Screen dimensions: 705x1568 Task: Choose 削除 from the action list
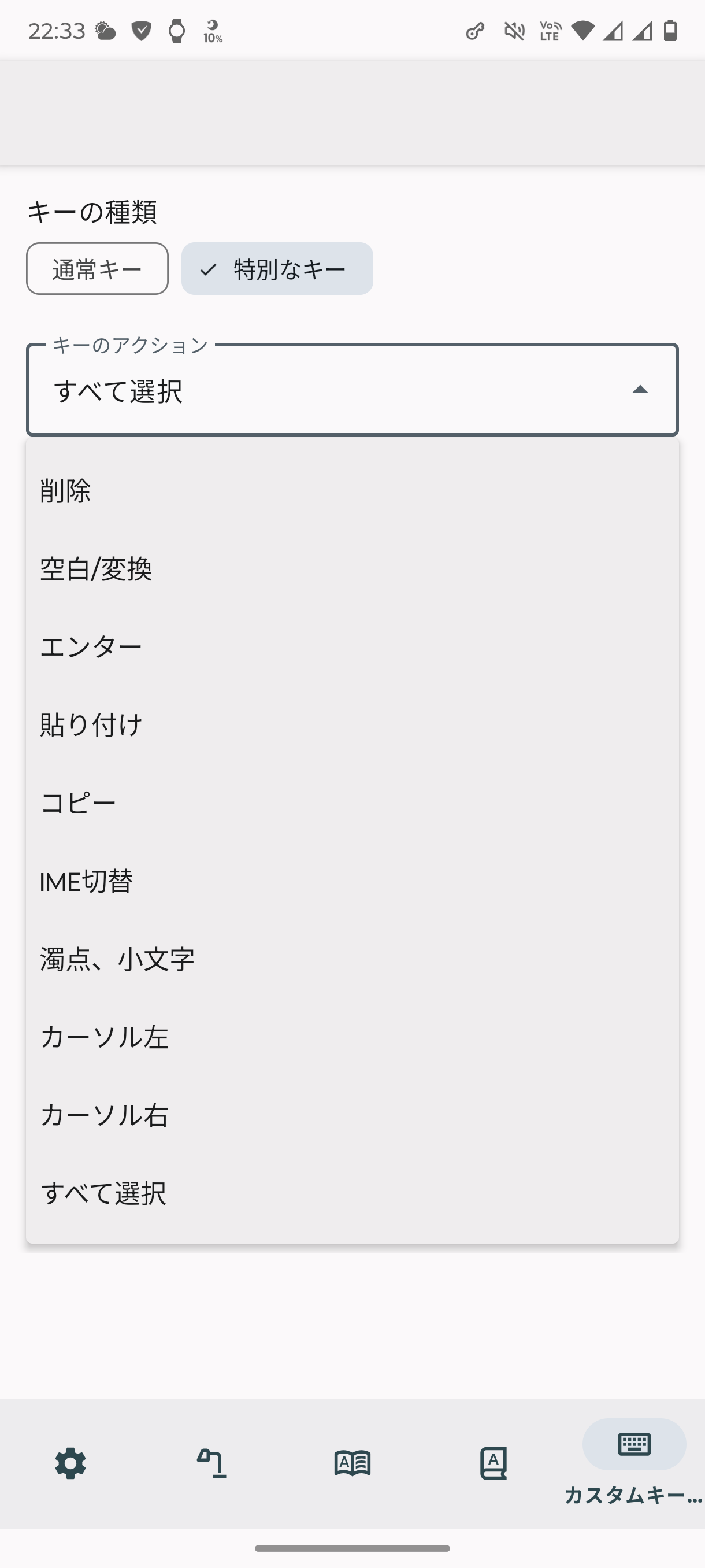352,491
